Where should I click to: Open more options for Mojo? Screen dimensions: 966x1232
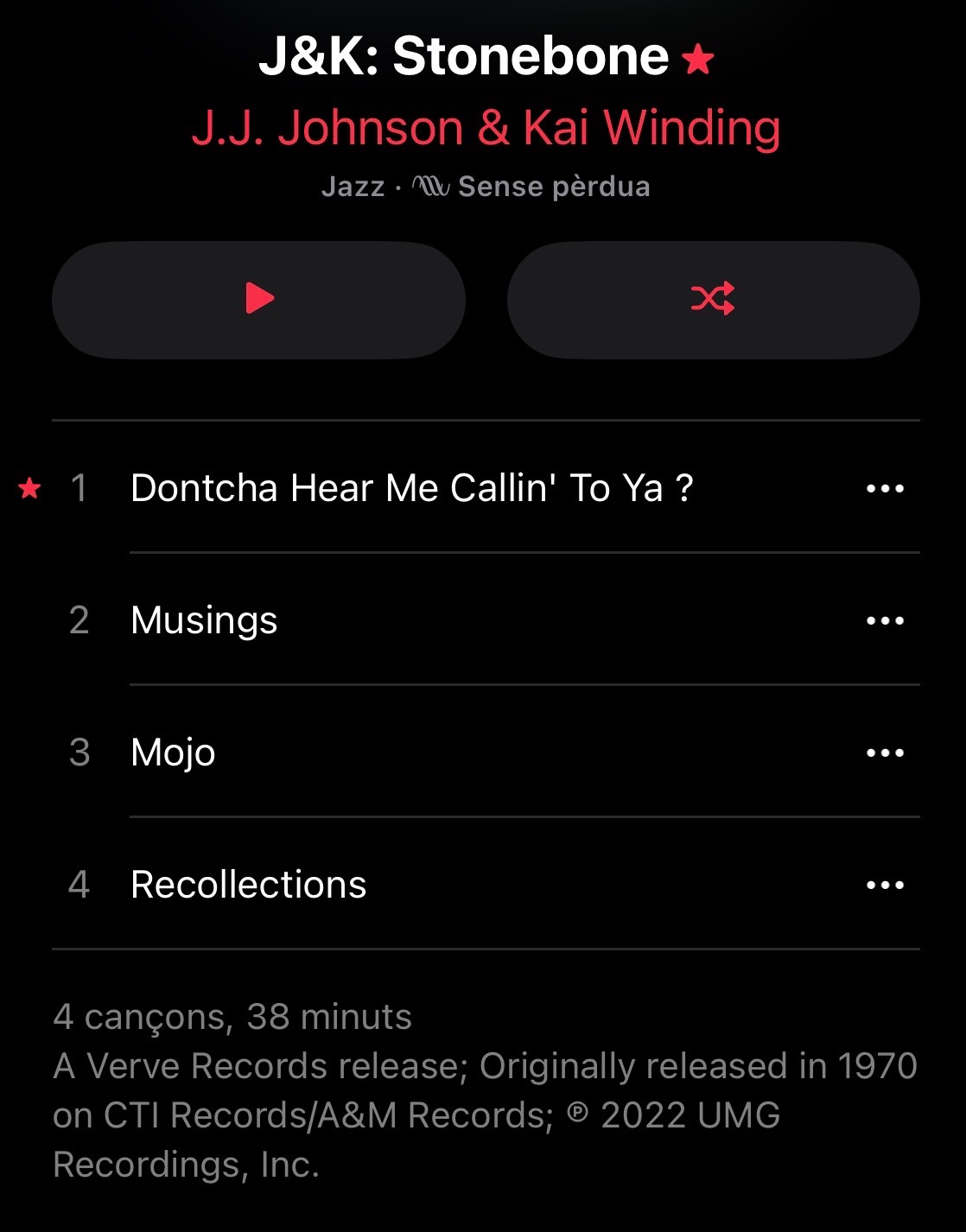click(x=885, y=753)
